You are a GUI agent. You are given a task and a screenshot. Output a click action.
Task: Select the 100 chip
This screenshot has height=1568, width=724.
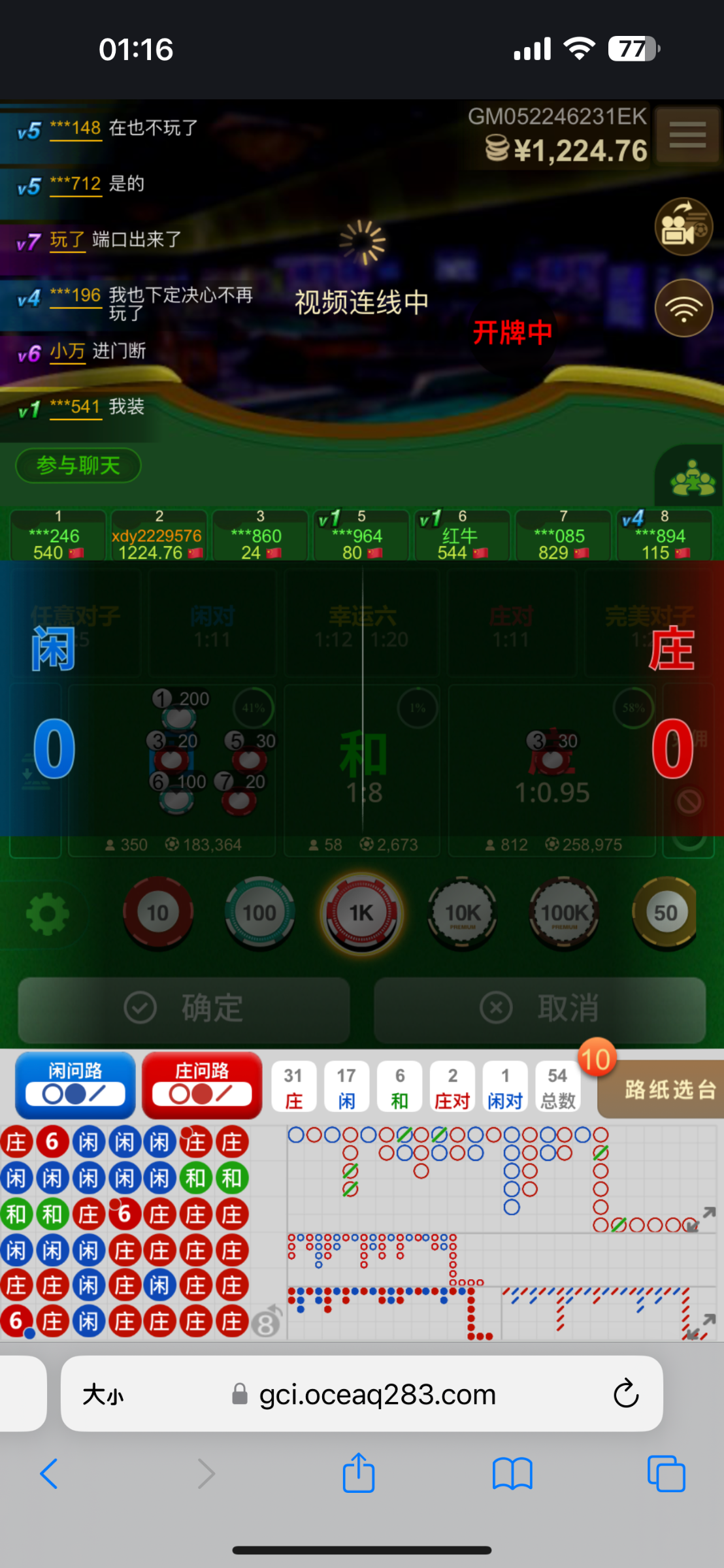(x=259, y=913)
